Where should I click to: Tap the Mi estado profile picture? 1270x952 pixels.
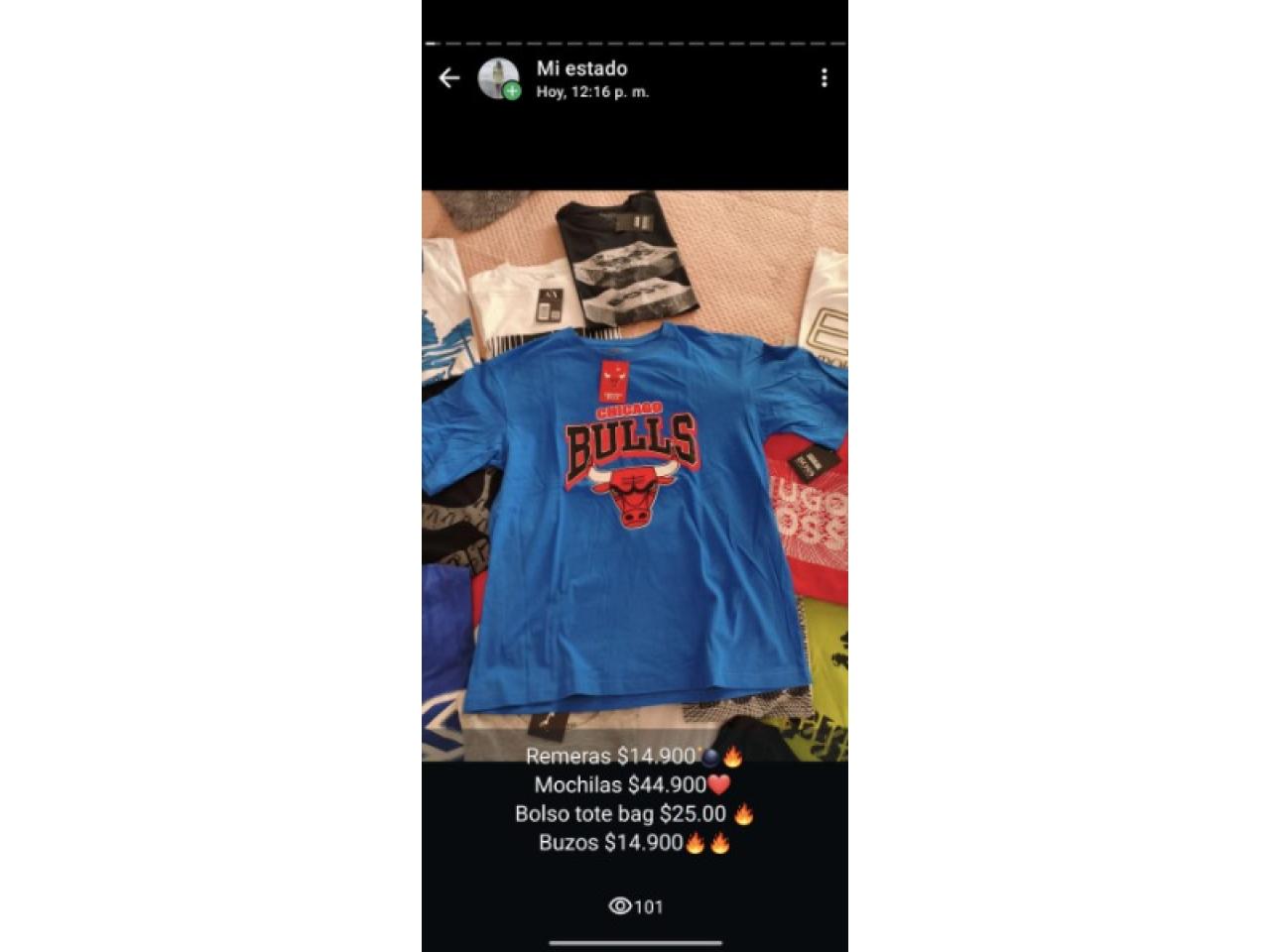(498, 78)
